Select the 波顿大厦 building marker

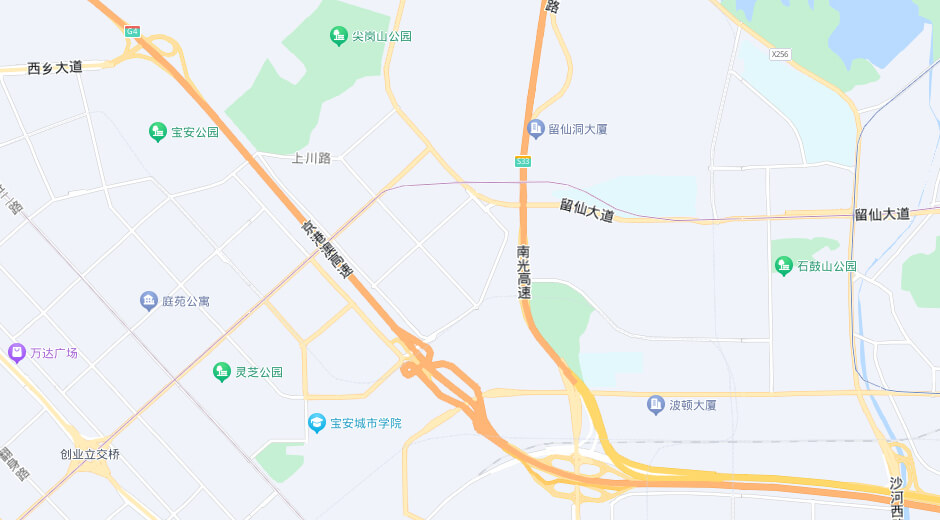tap(656, 405)
